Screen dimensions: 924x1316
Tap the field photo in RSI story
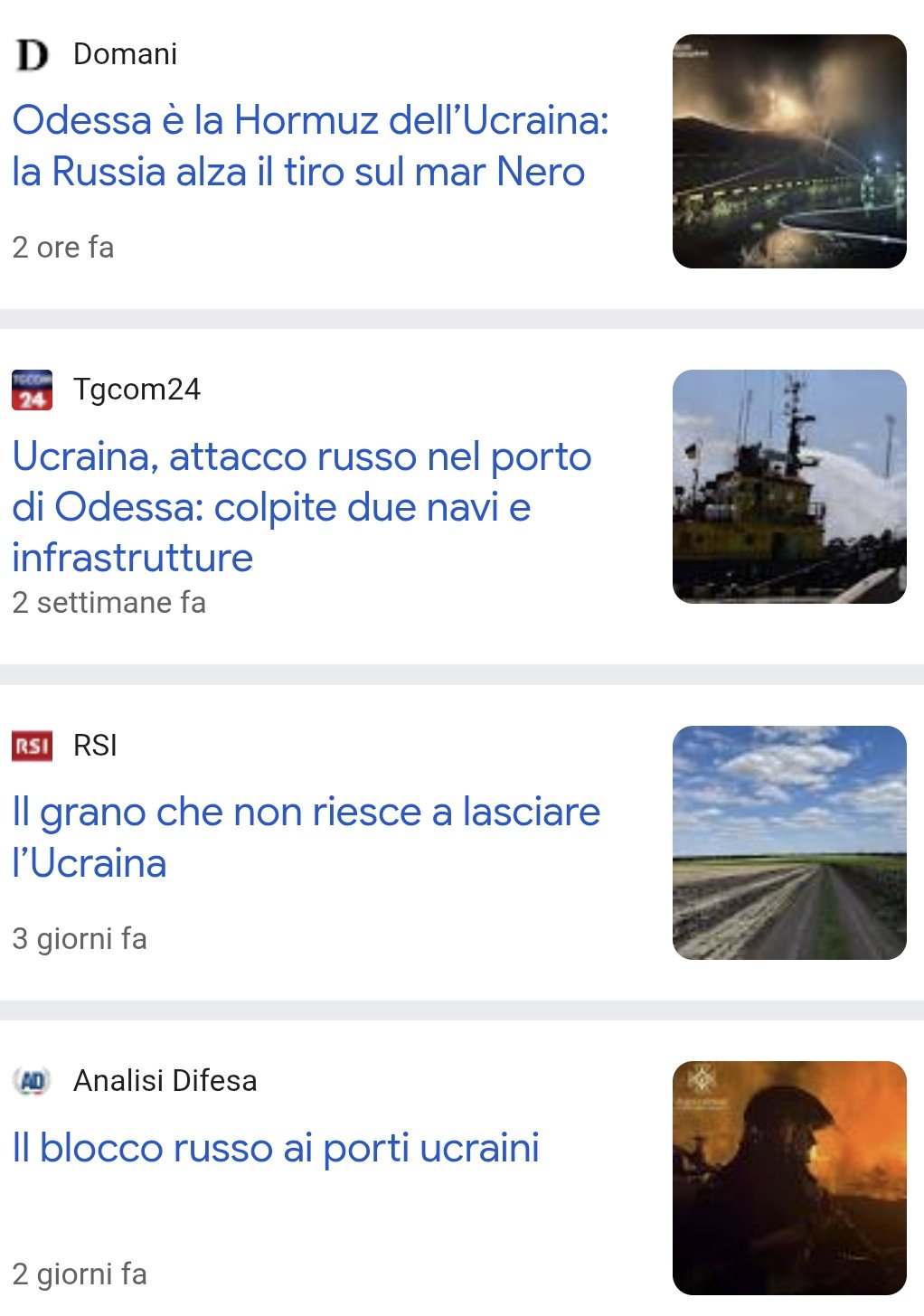coord(789,842)
